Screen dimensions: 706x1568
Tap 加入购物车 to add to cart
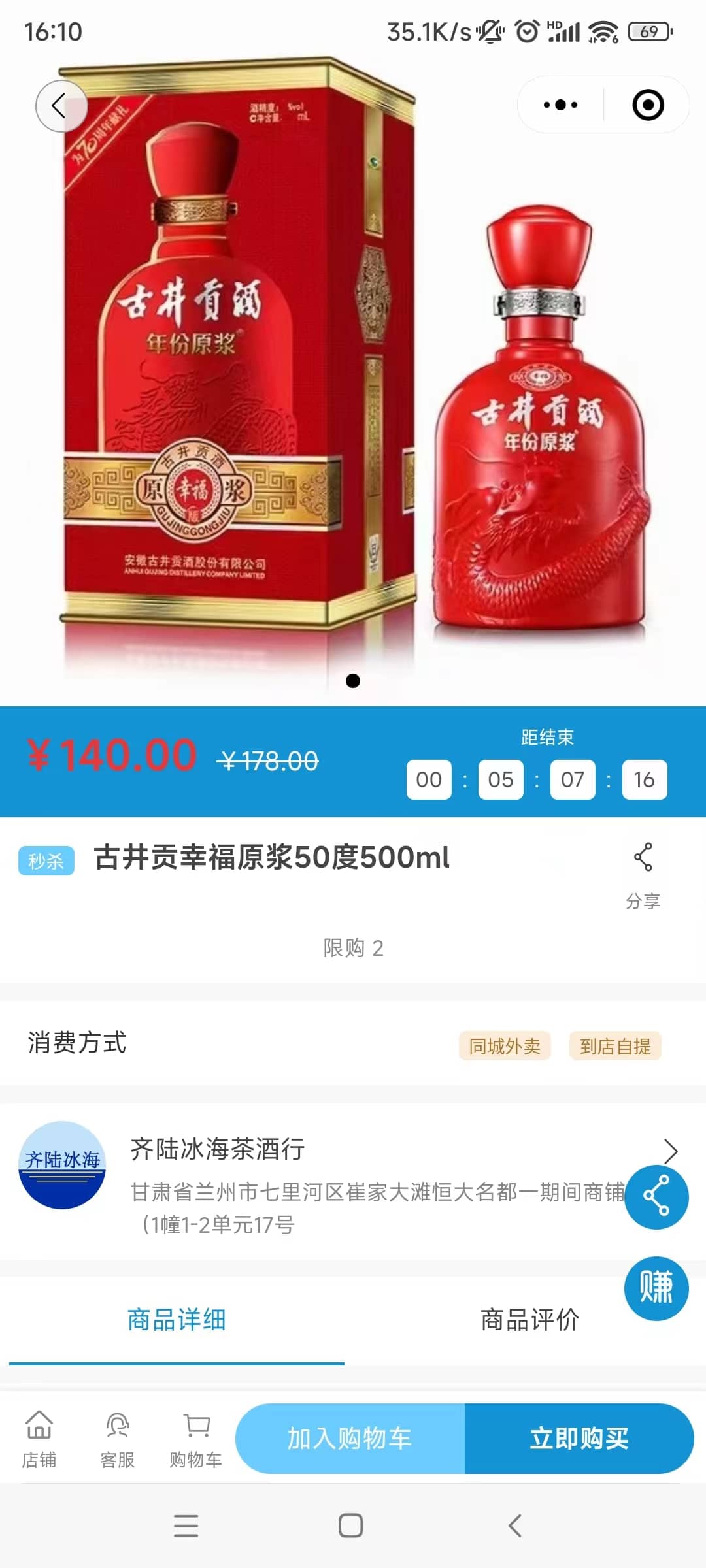pyautogui.click(x=350, y=1438)
